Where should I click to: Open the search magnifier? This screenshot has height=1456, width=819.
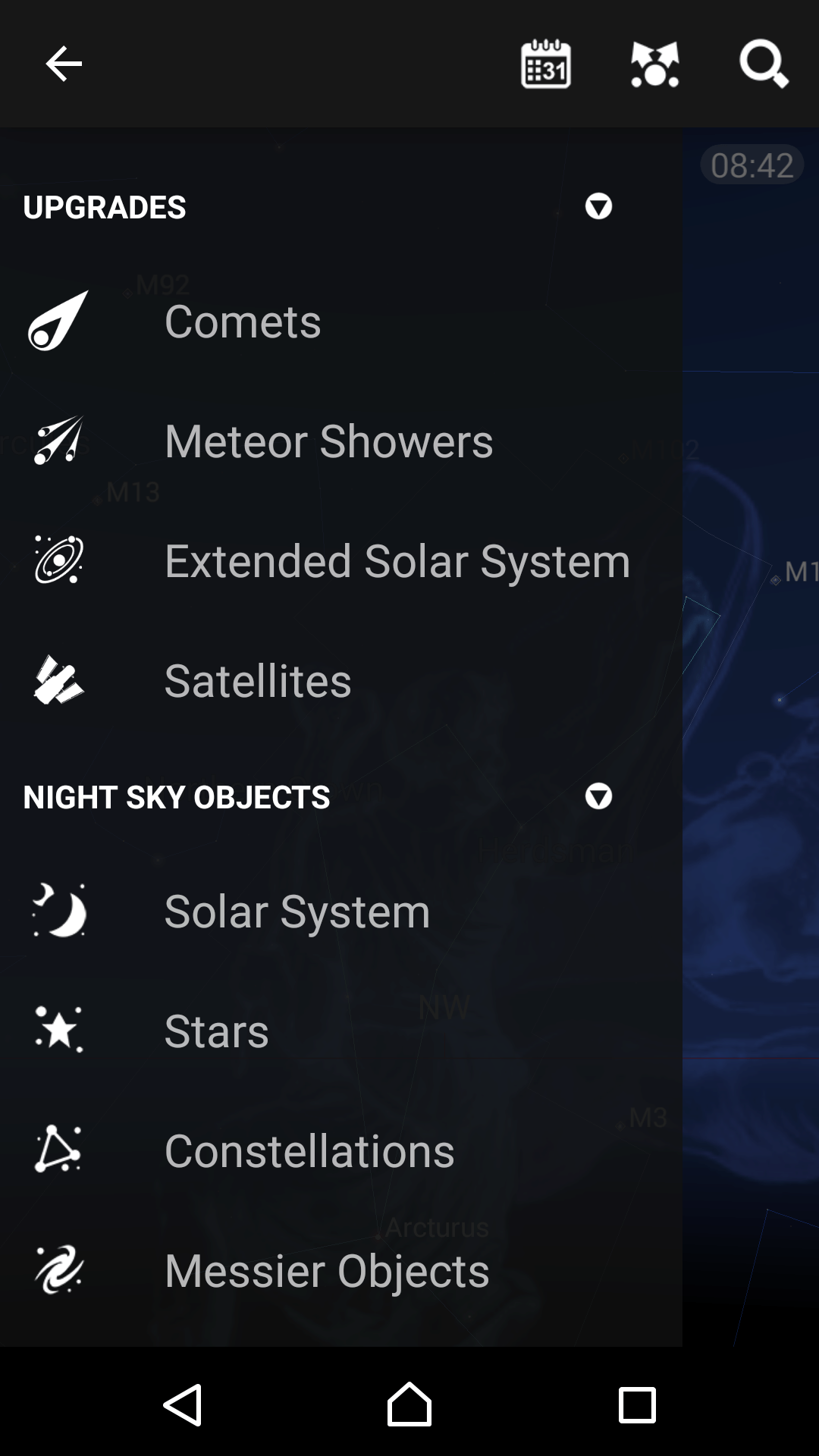764,64
